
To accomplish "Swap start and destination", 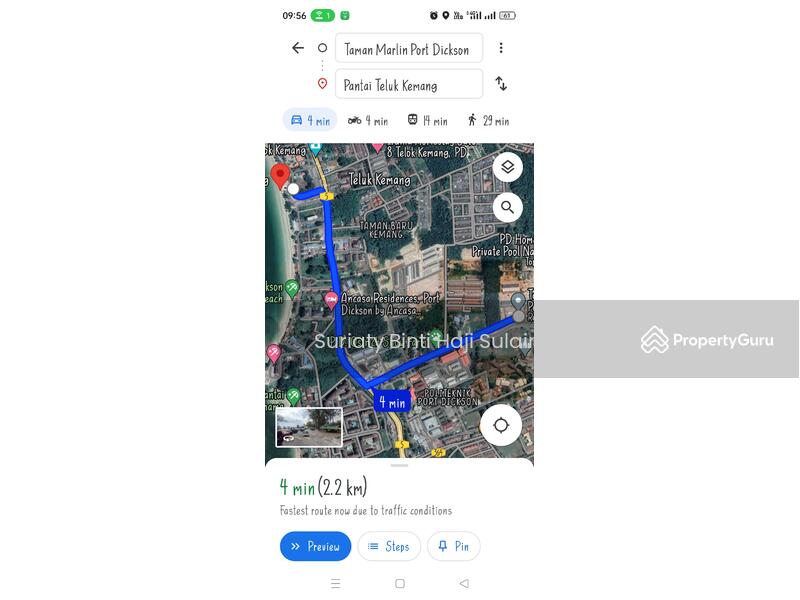I will point(501,84).
